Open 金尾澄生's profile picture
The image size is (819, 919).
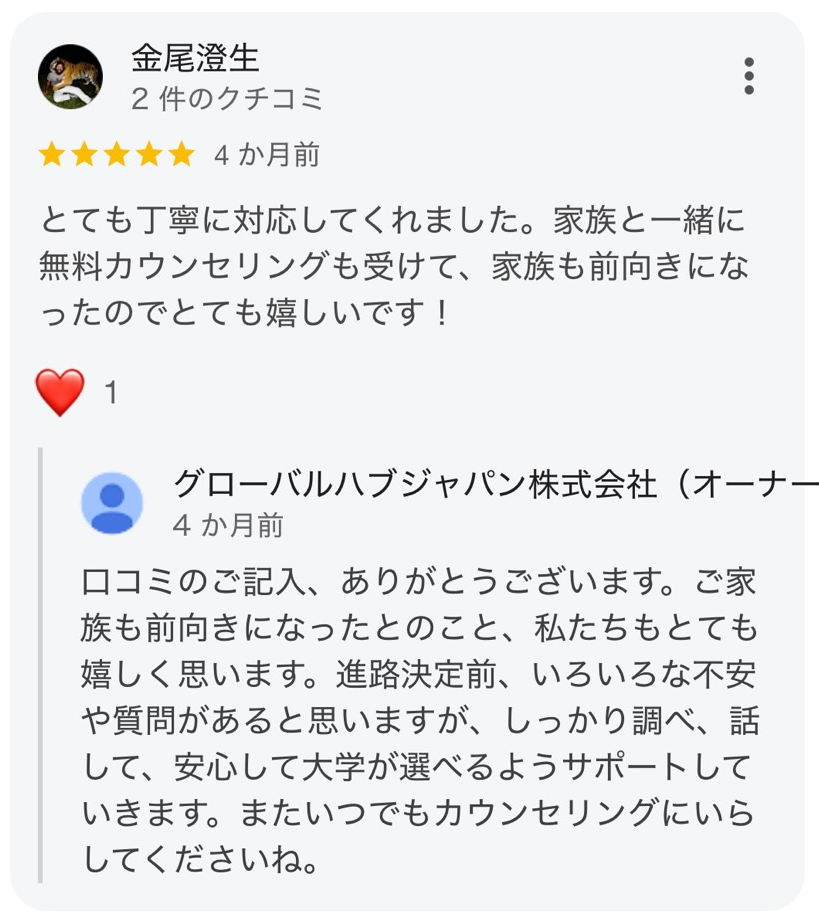tap(70, 77)
